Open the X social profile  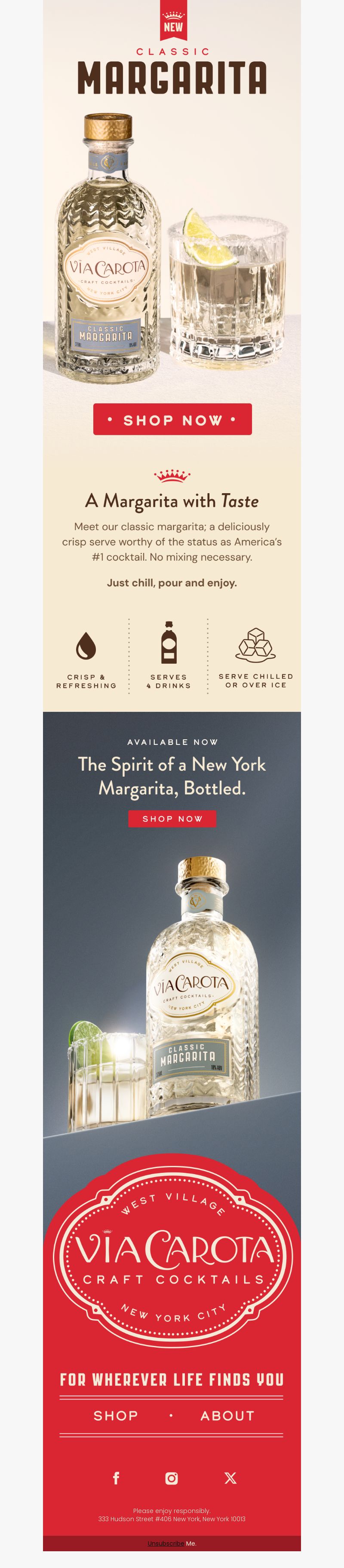click(x=230, y=1478)
